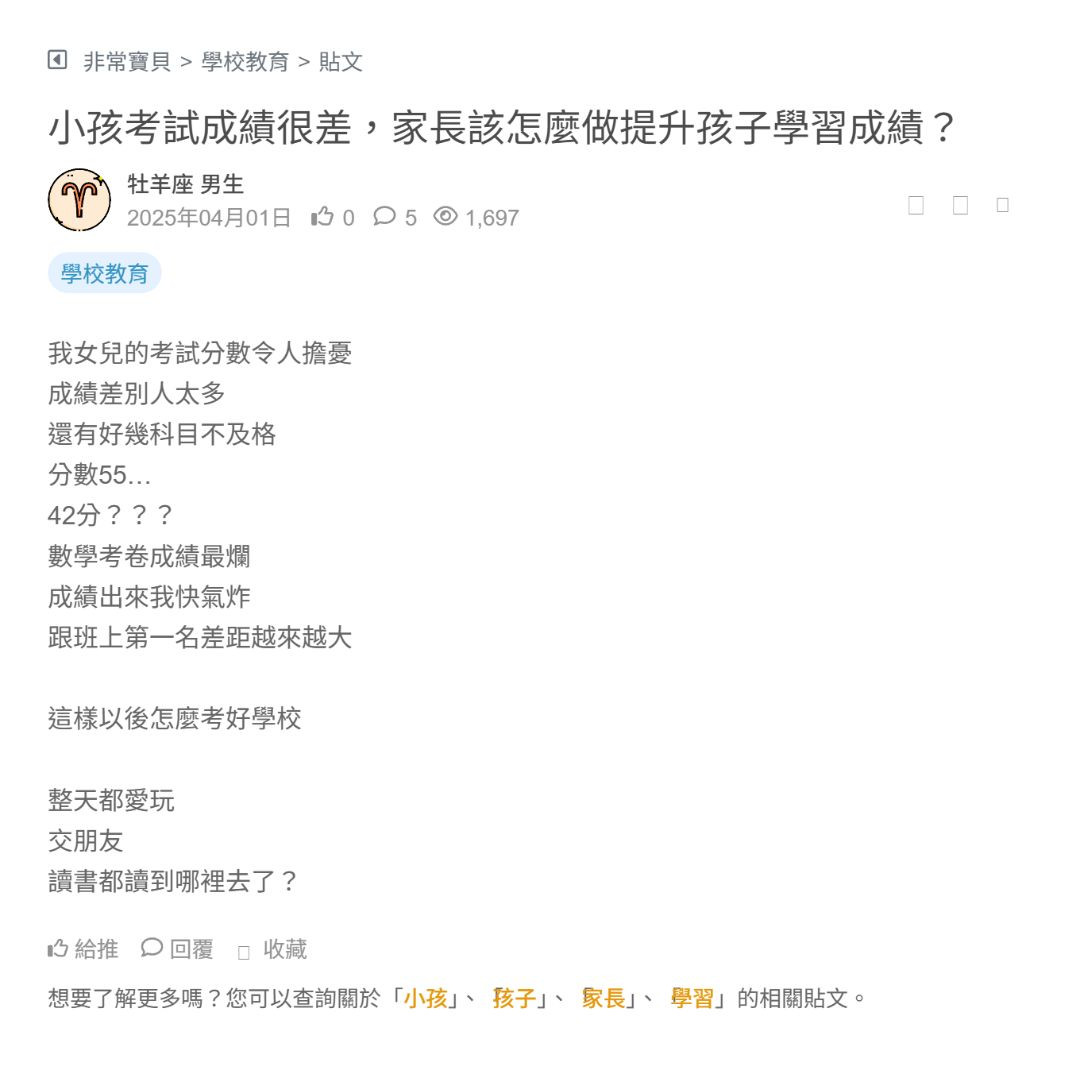1080x1080 pixels.
Task: Save the post with 收藏
Action: click(x=273, y=950)
